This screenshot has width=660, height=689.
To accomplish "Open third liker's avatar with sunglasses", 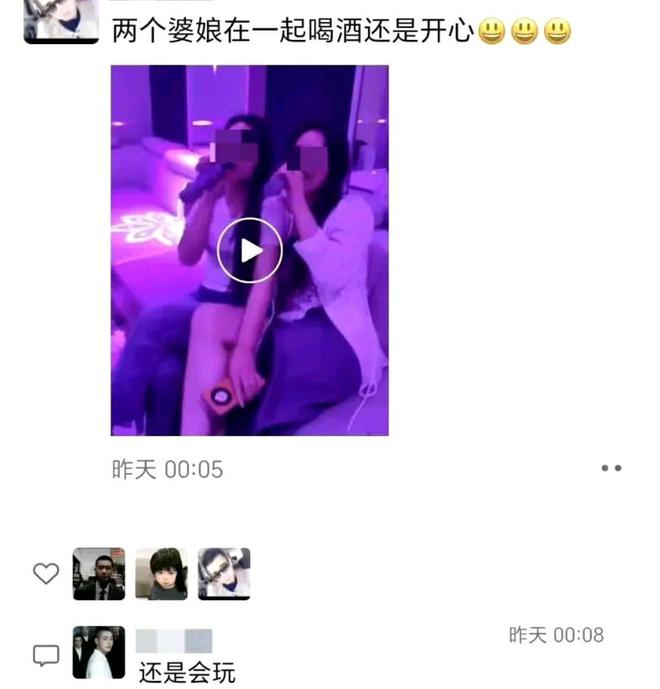I will click(x=224, y=574).
